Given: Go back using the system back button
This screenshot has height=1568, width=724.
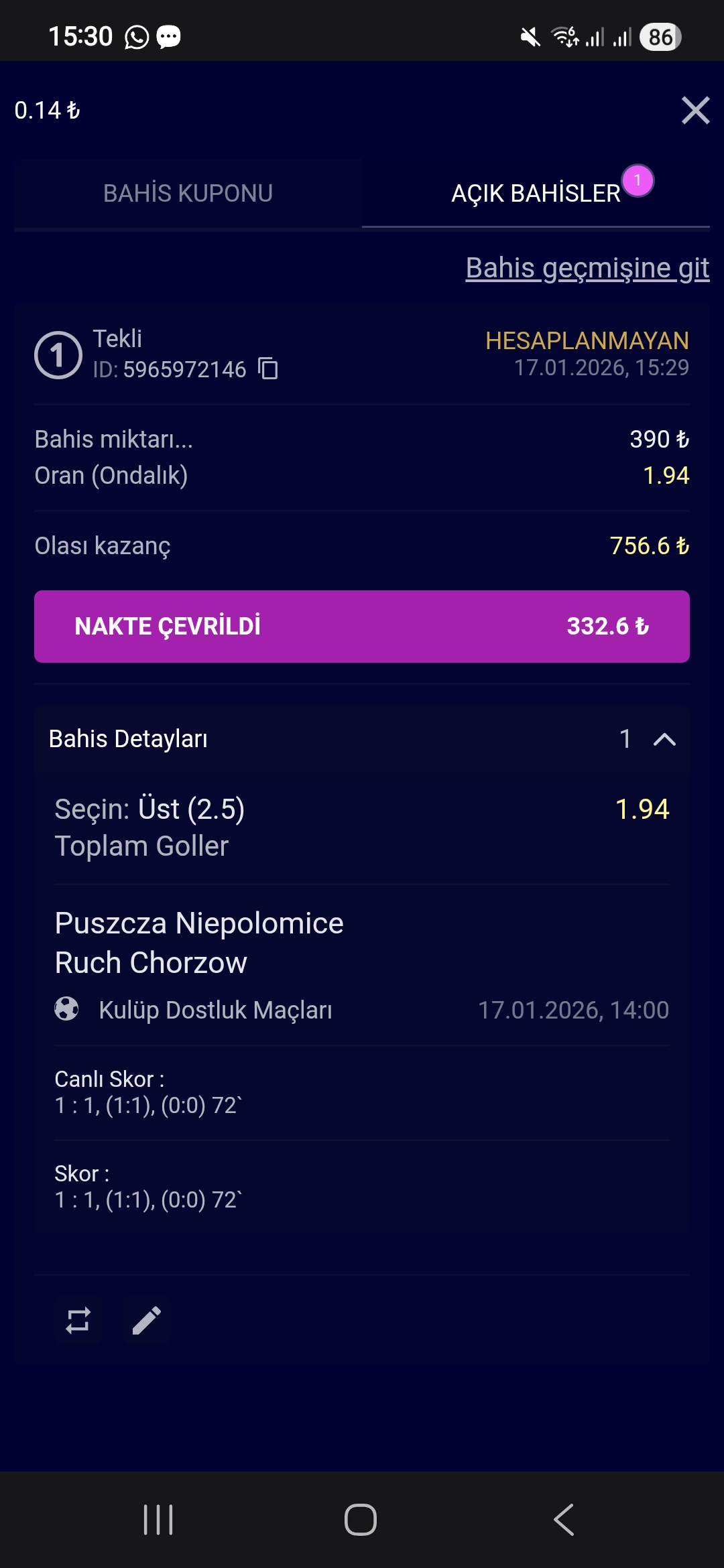Looking at the screenshot, I should click(x=564, y=1519).
